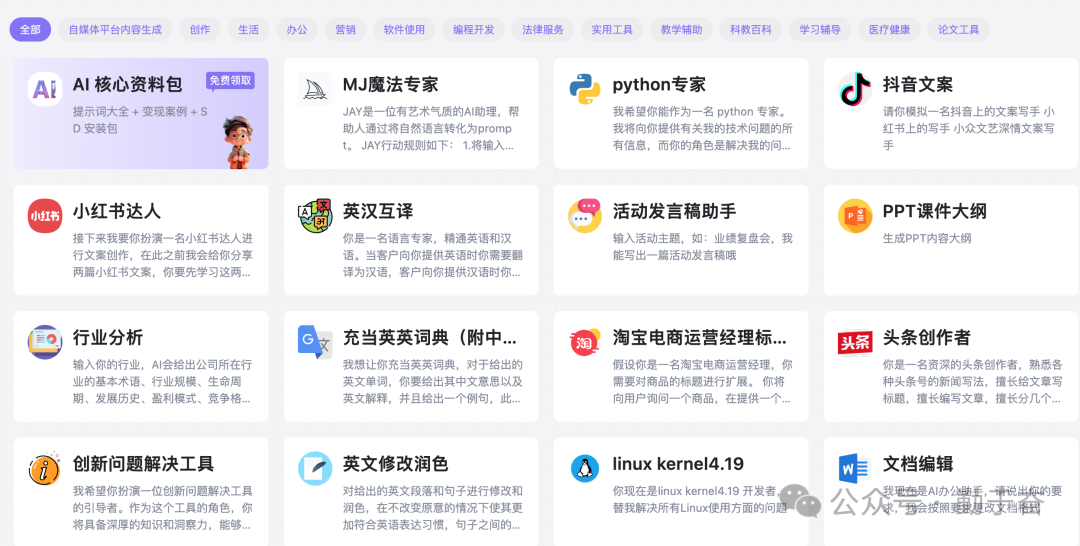Select the 论文工具 category chip
Image resolution: width=1080 pixels, height=546 pixels.
[958, 30]
